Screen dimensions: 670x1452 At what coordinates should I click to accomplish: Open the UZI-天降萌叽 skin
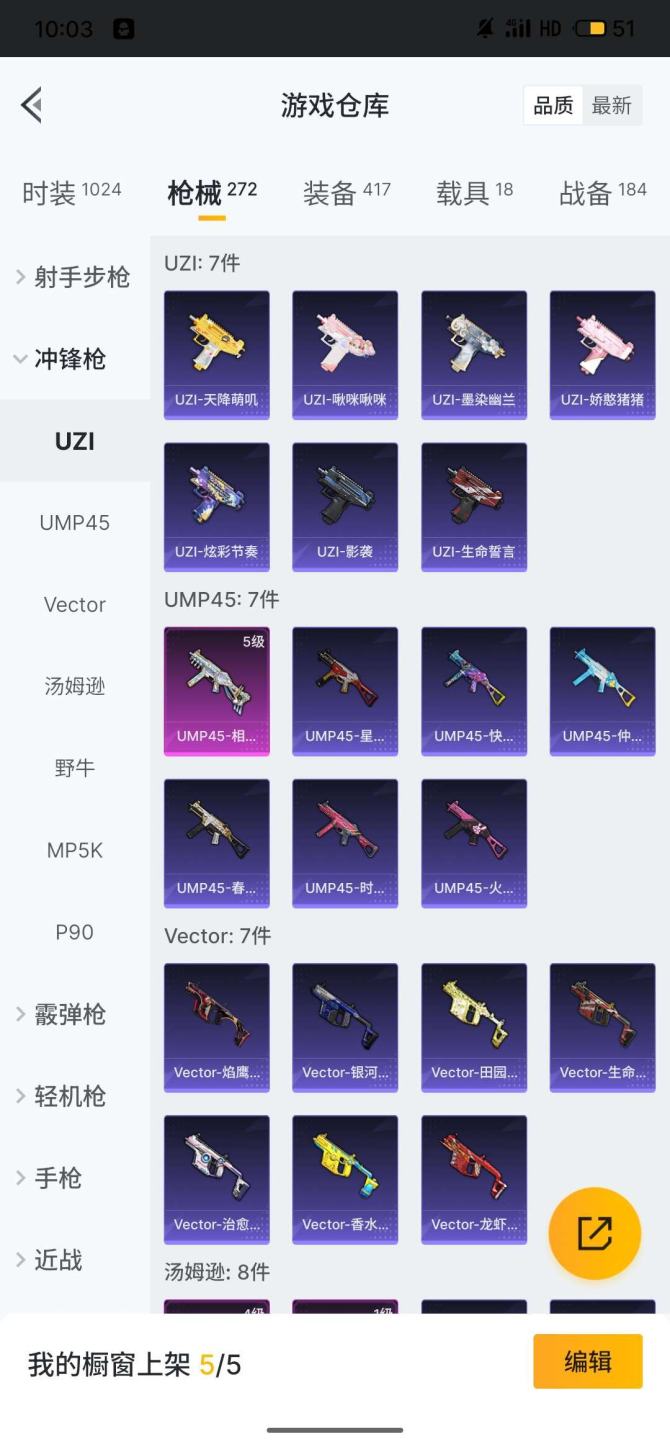point(216,354)
